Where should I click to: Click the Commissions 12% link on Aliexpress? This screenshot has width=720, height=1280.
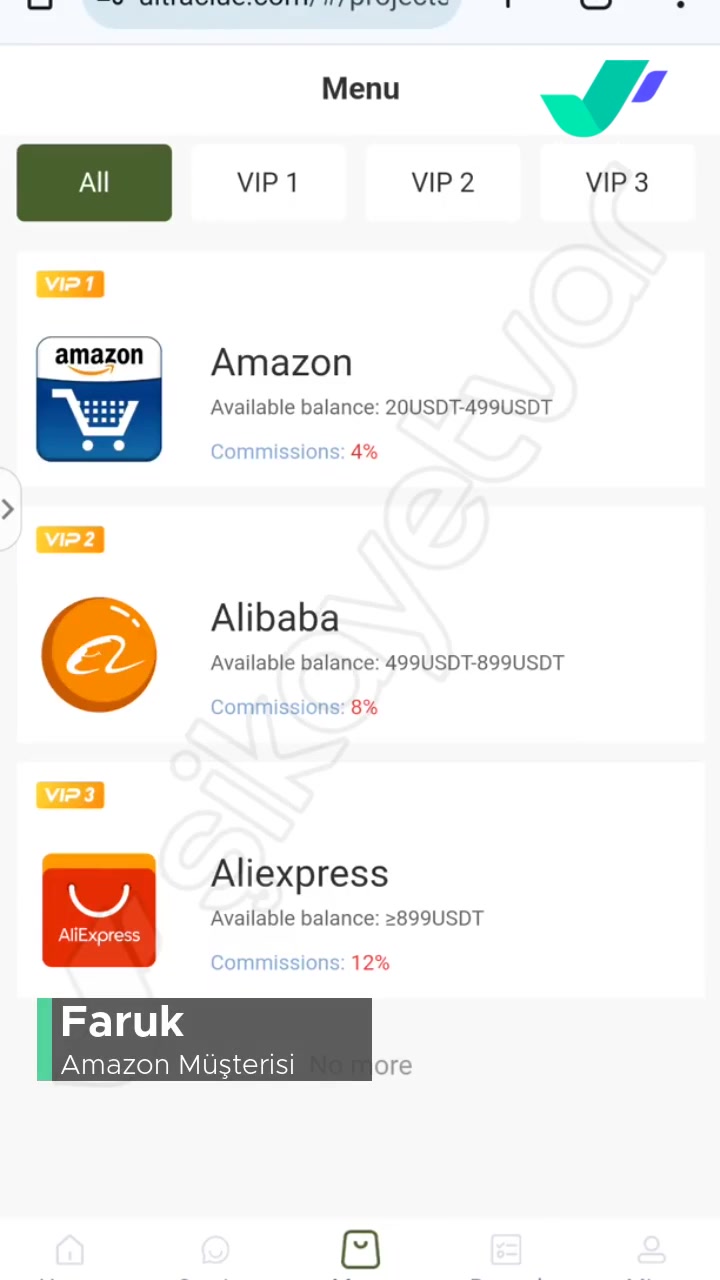[x=300, y=962]
